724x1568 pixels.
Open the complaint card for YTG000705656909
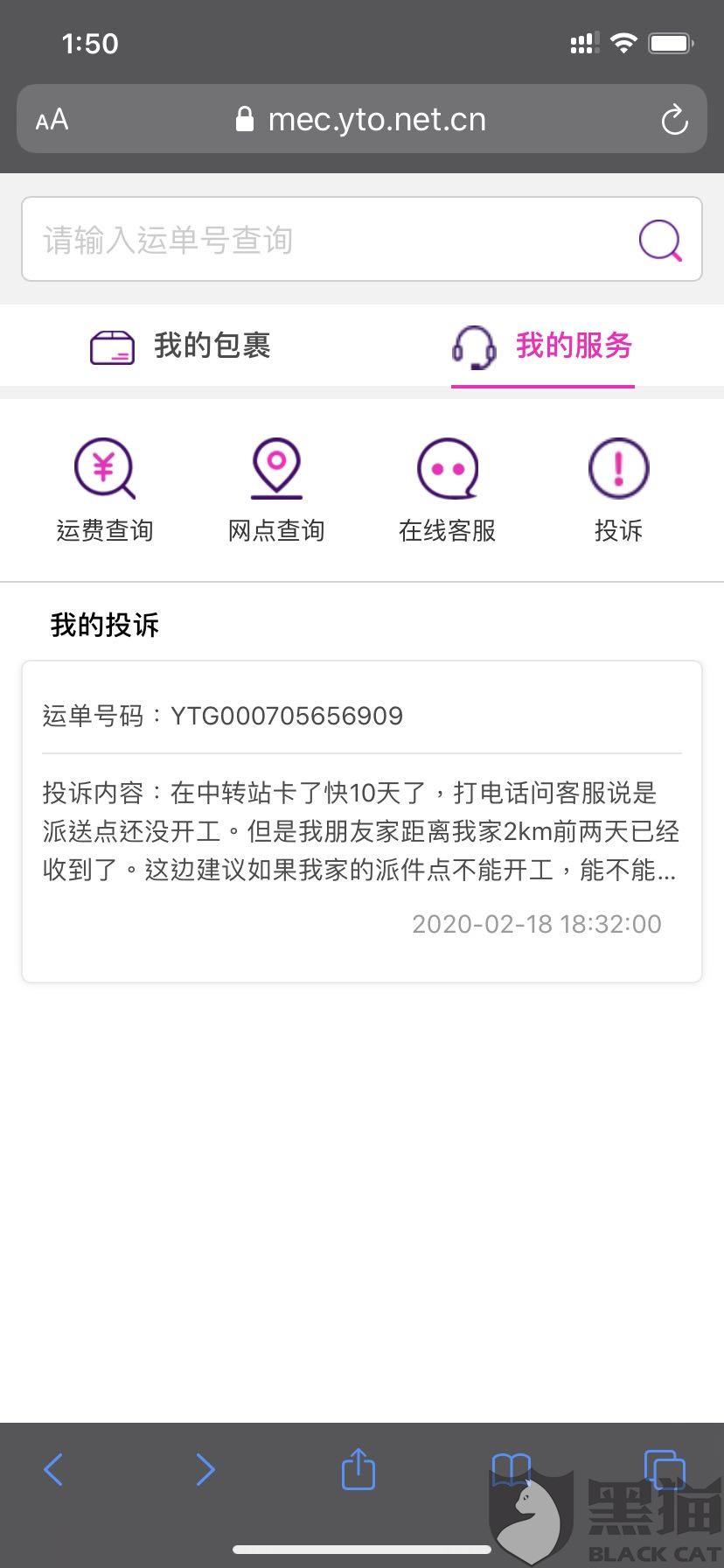pyautogui.click(x=362, y=822)
